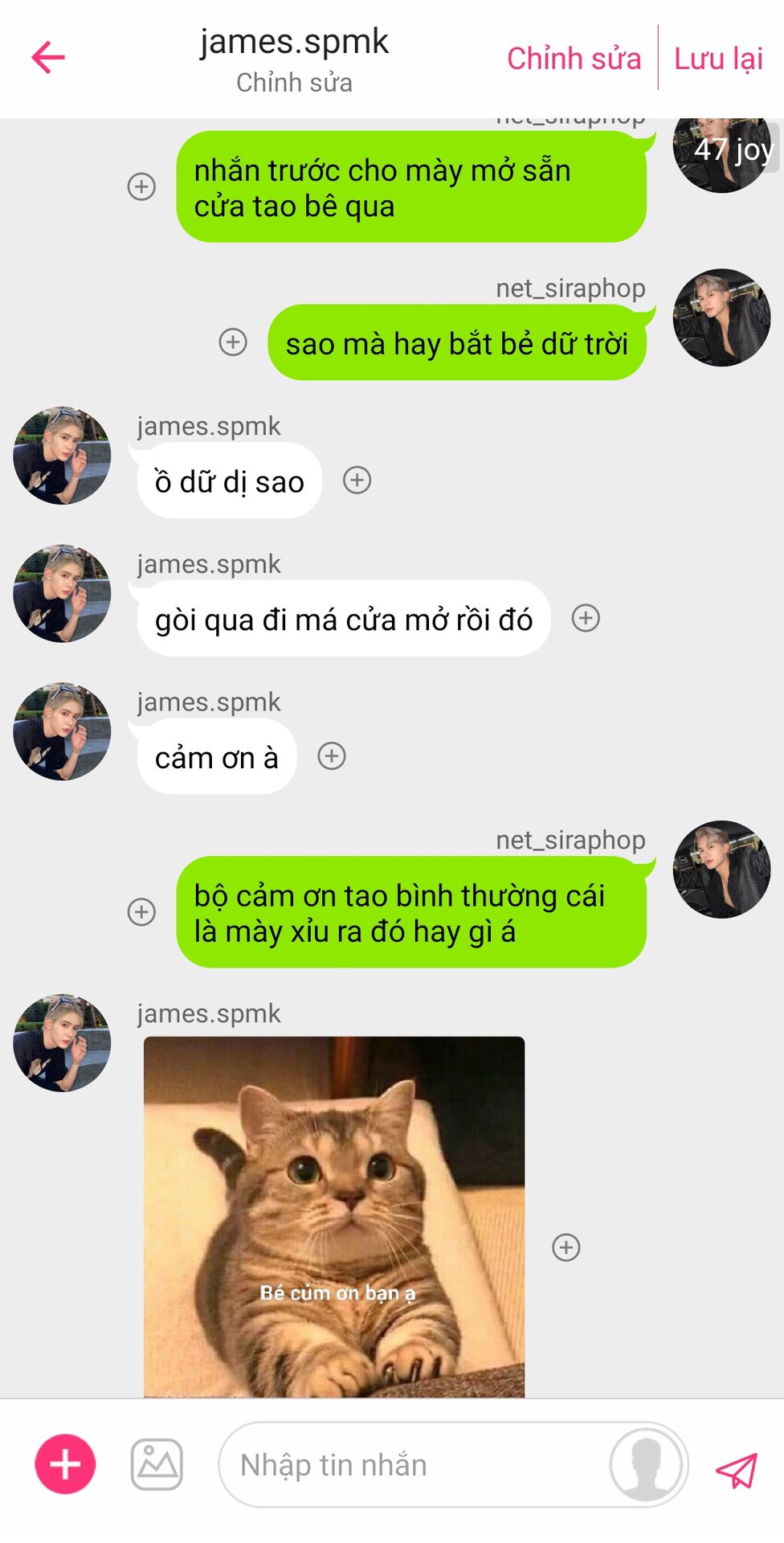Viewport: 784px width, 1543px height.
Task: Tap plus icon beside "ồ dữ dị sao"
Action: [x=357, y=480]
